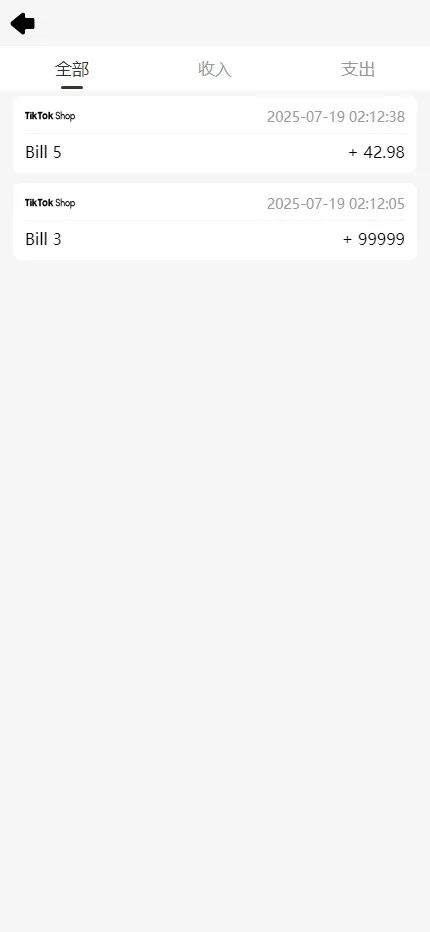Image resolution: width=430 pixels, height=932 pixels.
Task: Open the Bill 5 transaction card
Action: [x=215, y=134]
